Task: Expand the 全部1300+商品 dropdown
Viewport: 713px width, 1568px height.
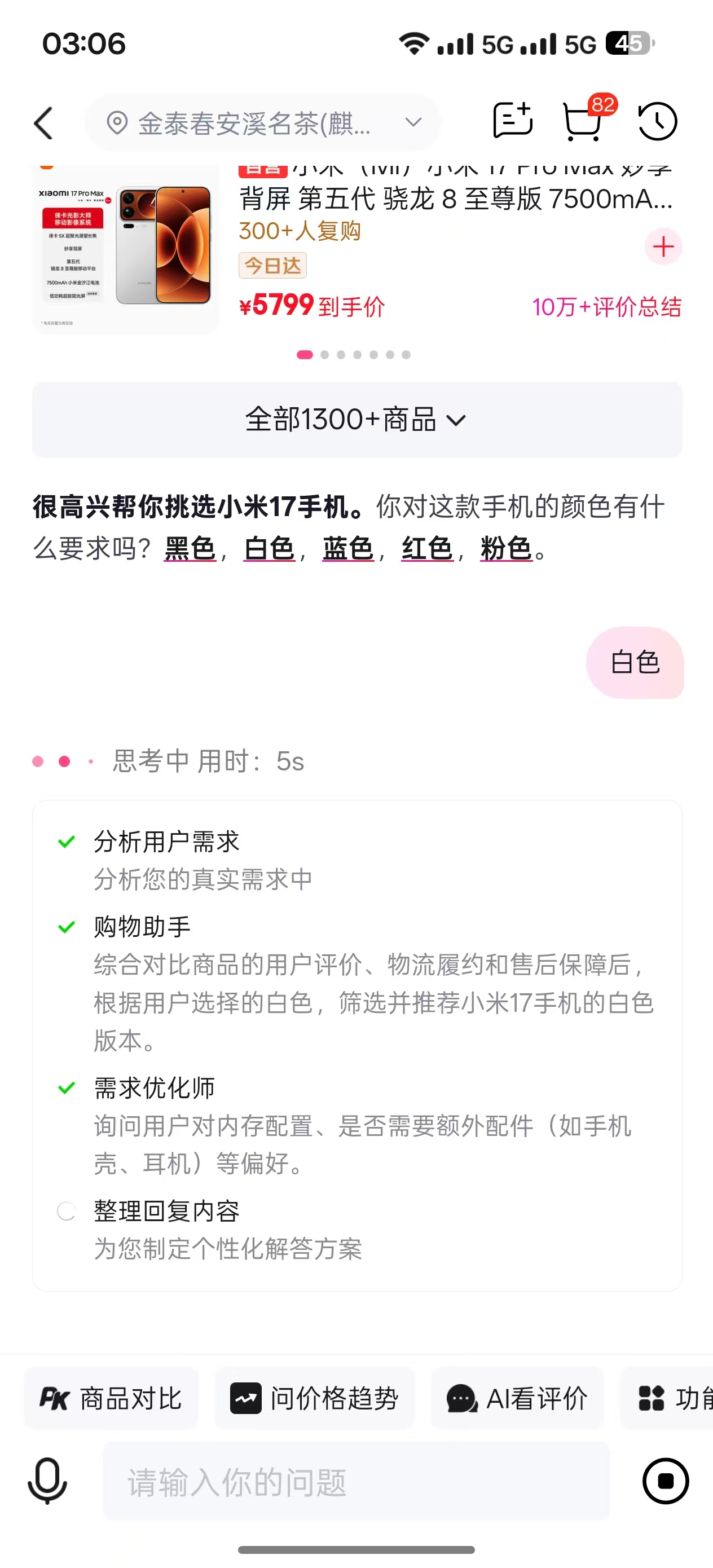Action: click(x=356, y=420)
